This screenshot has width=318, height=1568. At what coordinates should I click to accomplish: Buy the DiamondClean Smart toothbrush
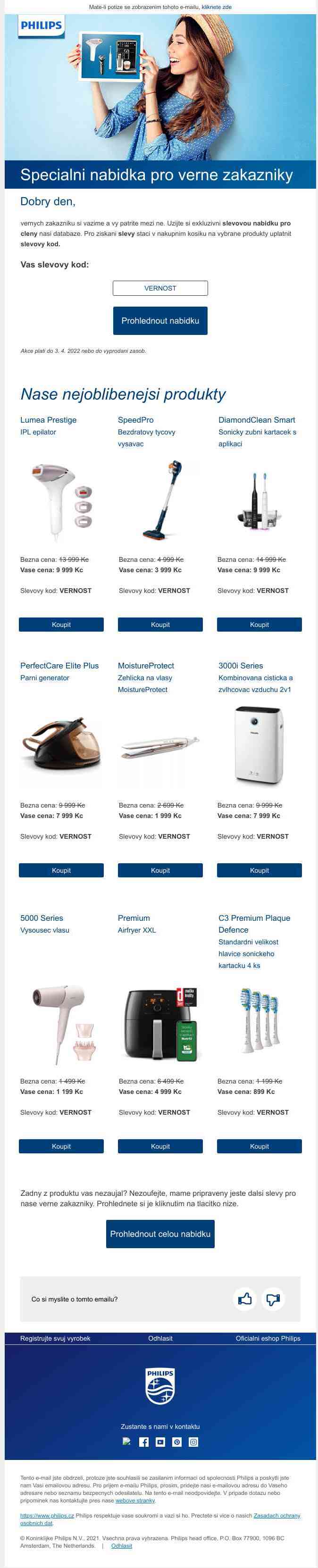(x=259, y=625)
